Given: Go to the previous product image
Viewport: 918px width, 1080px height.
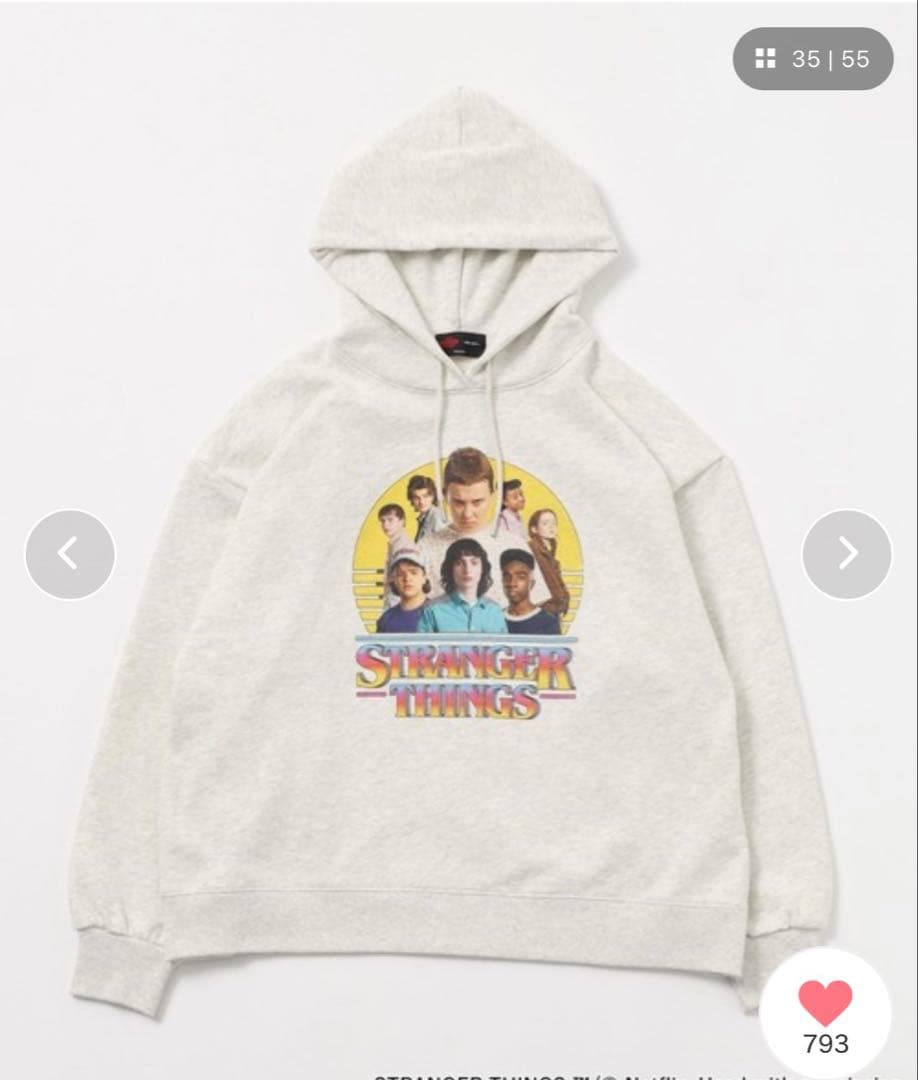Looking at the screenshot, I should (69, 554).
